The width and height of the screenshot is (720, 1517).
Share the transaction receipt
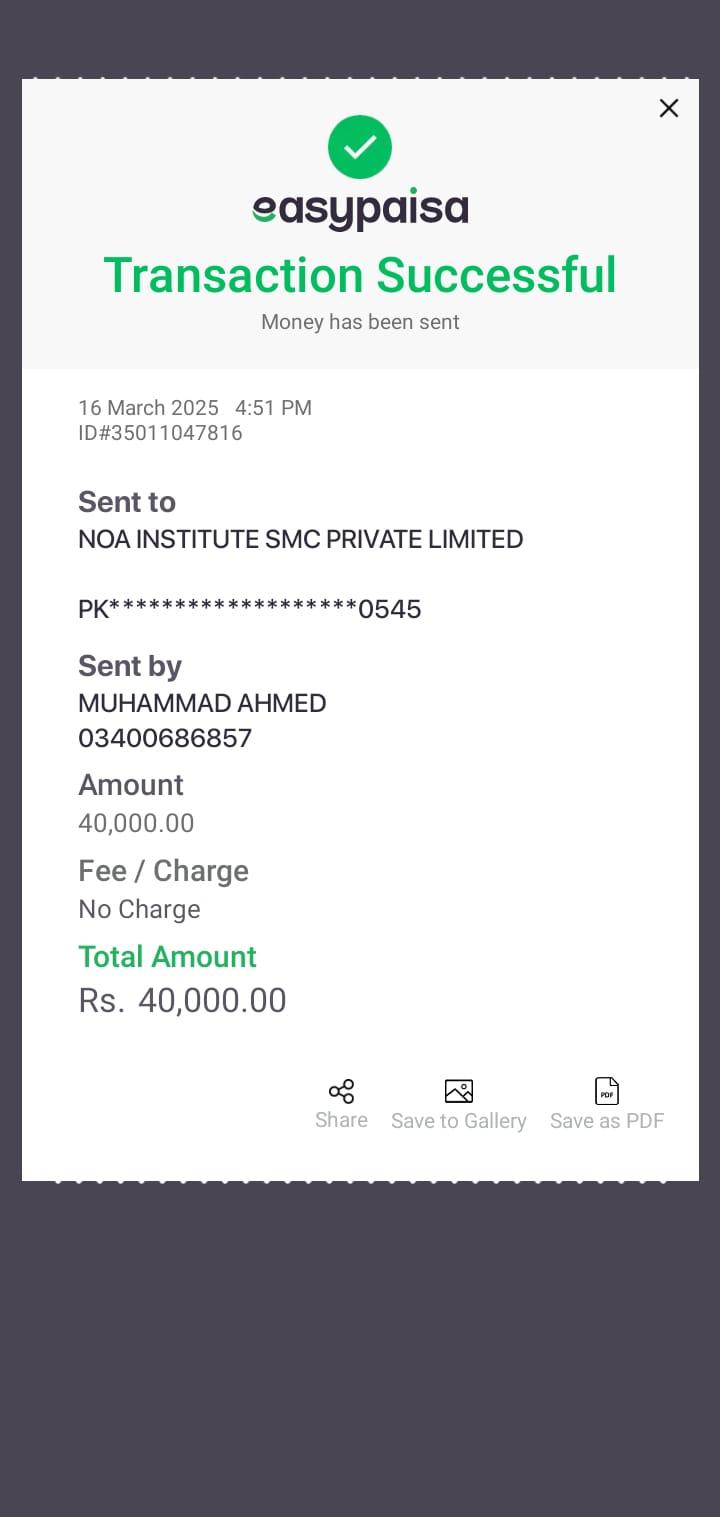point(341,1103)
